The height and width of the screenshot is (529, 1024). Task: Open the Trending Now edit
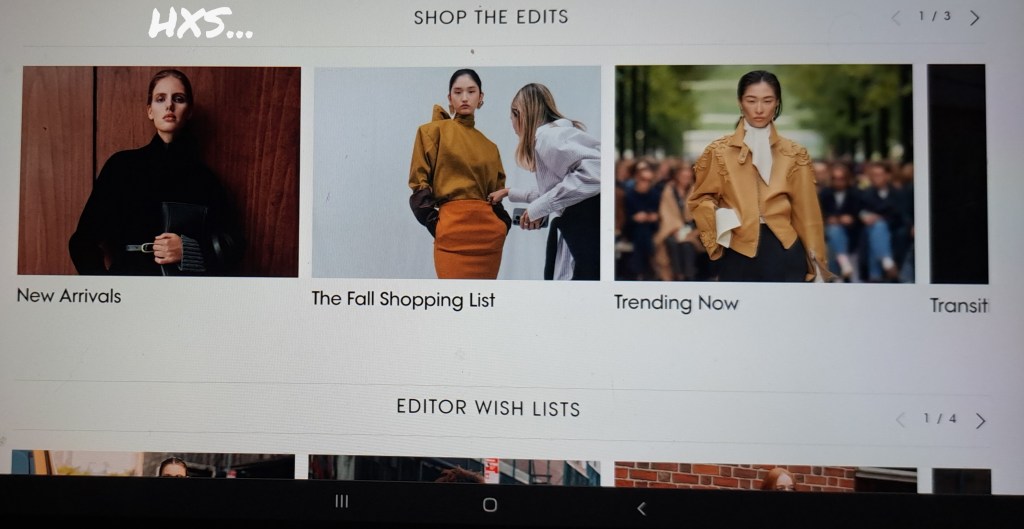763,174
